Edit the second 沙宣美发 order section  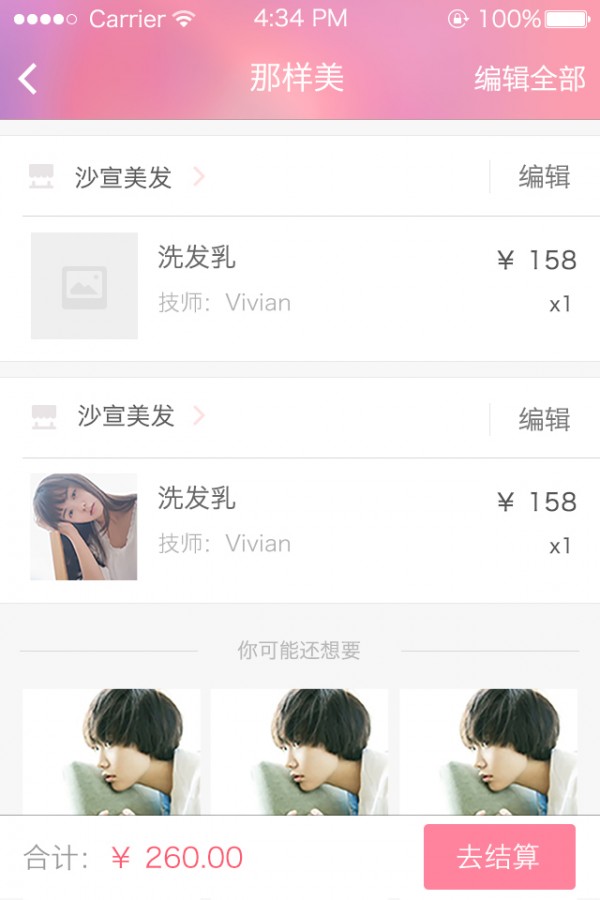(544, 420)
